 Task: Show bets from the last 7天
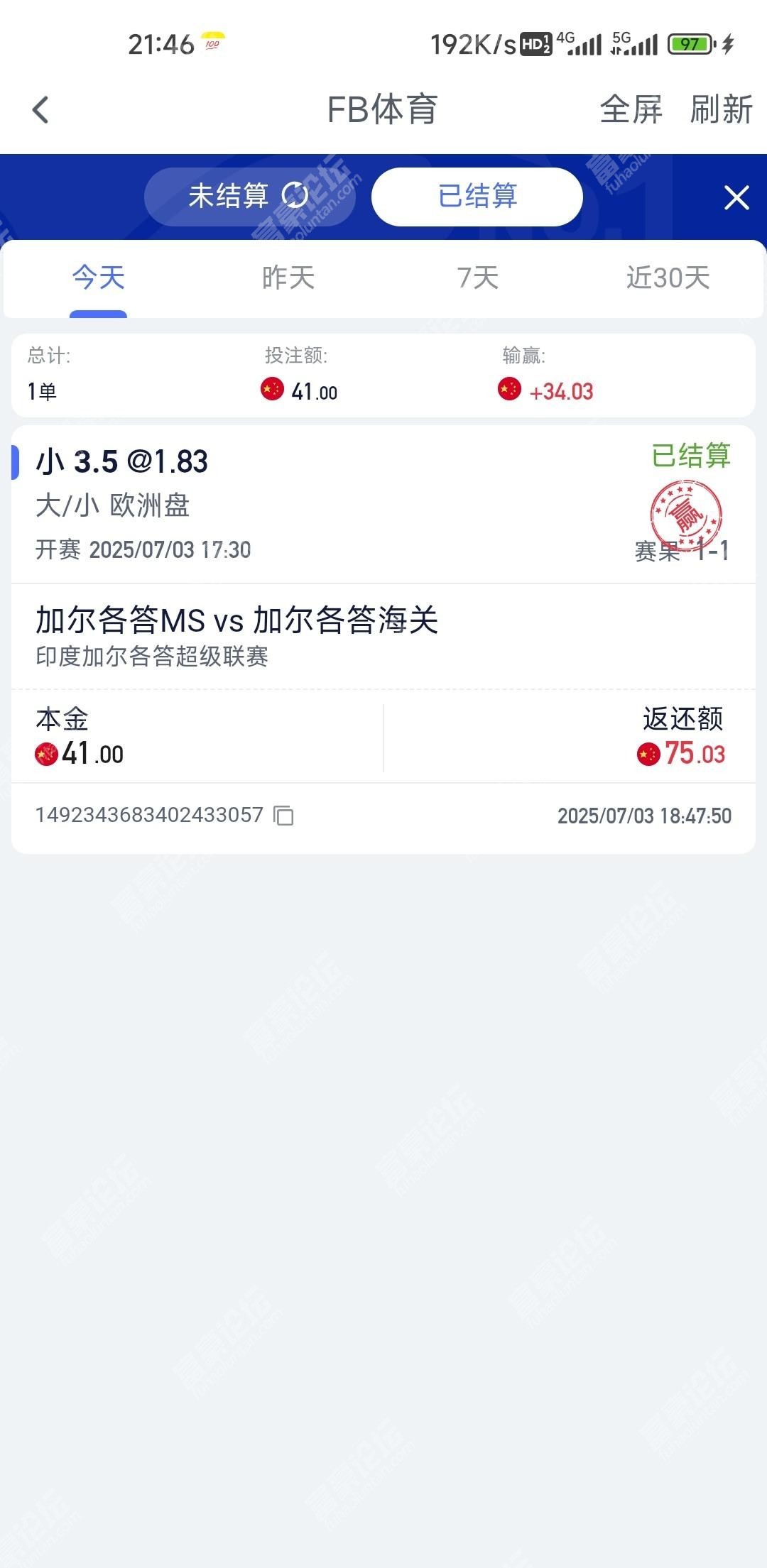(477, 278)
